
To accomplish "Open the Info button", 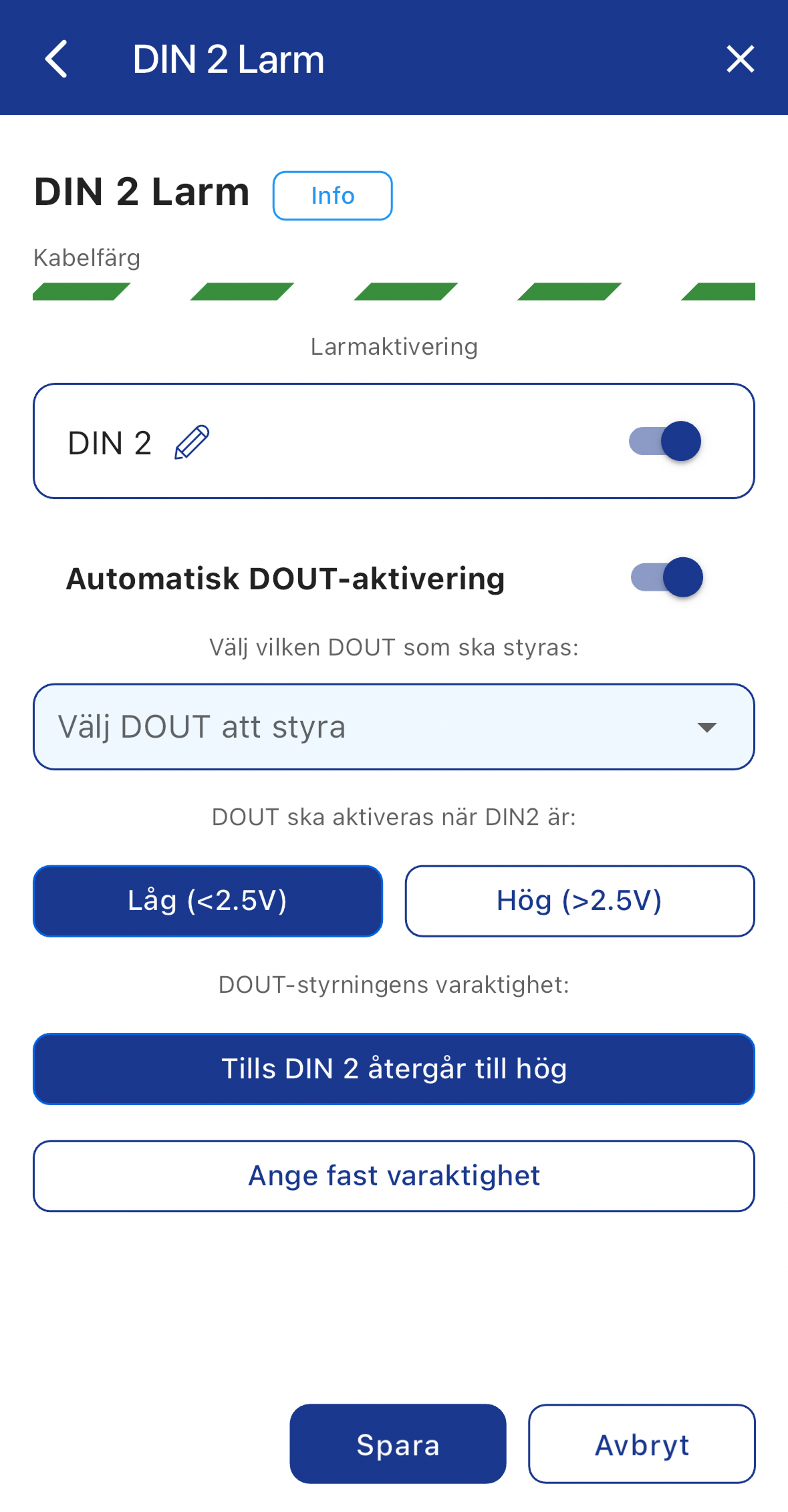I will 332,196.
